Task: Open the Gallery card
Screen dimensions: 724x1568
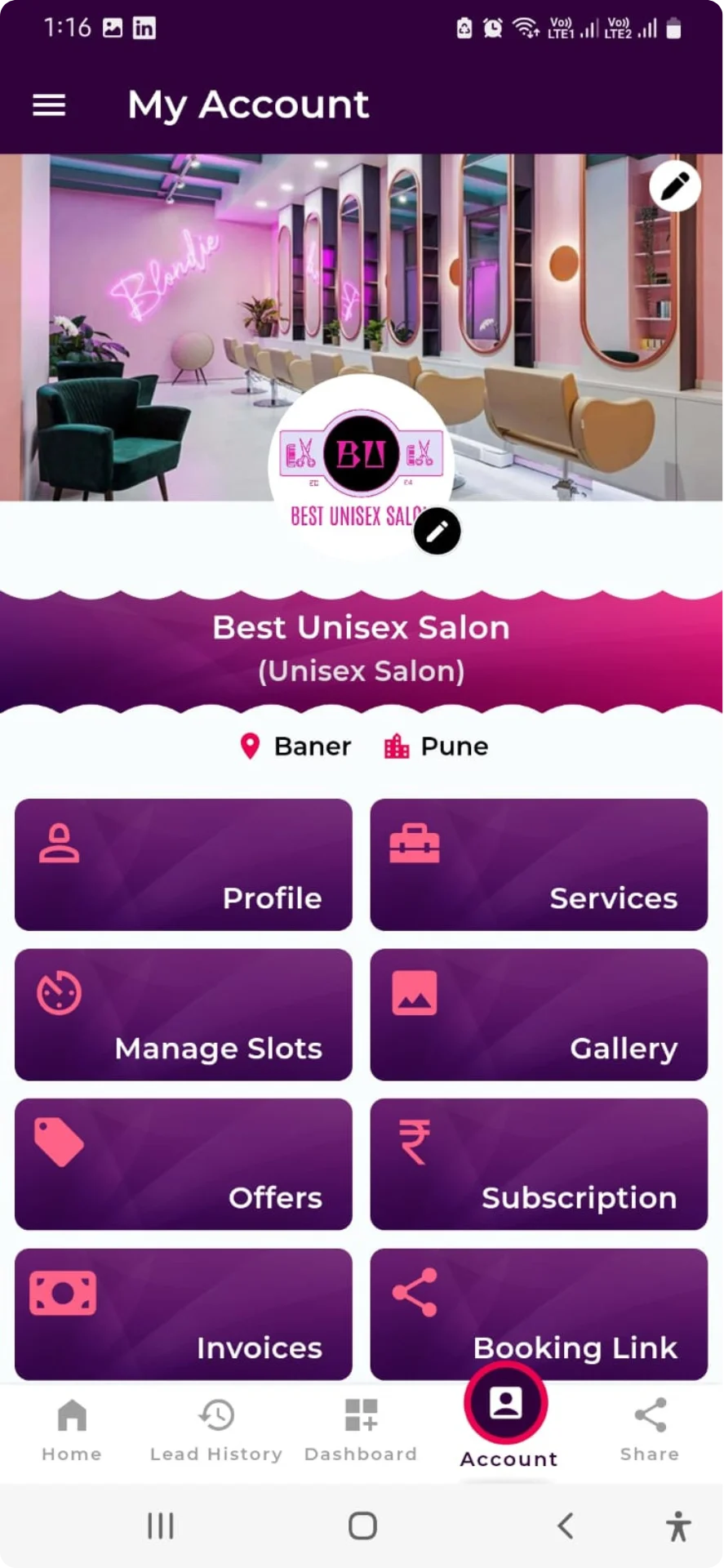Action: tap(539, 1014)
